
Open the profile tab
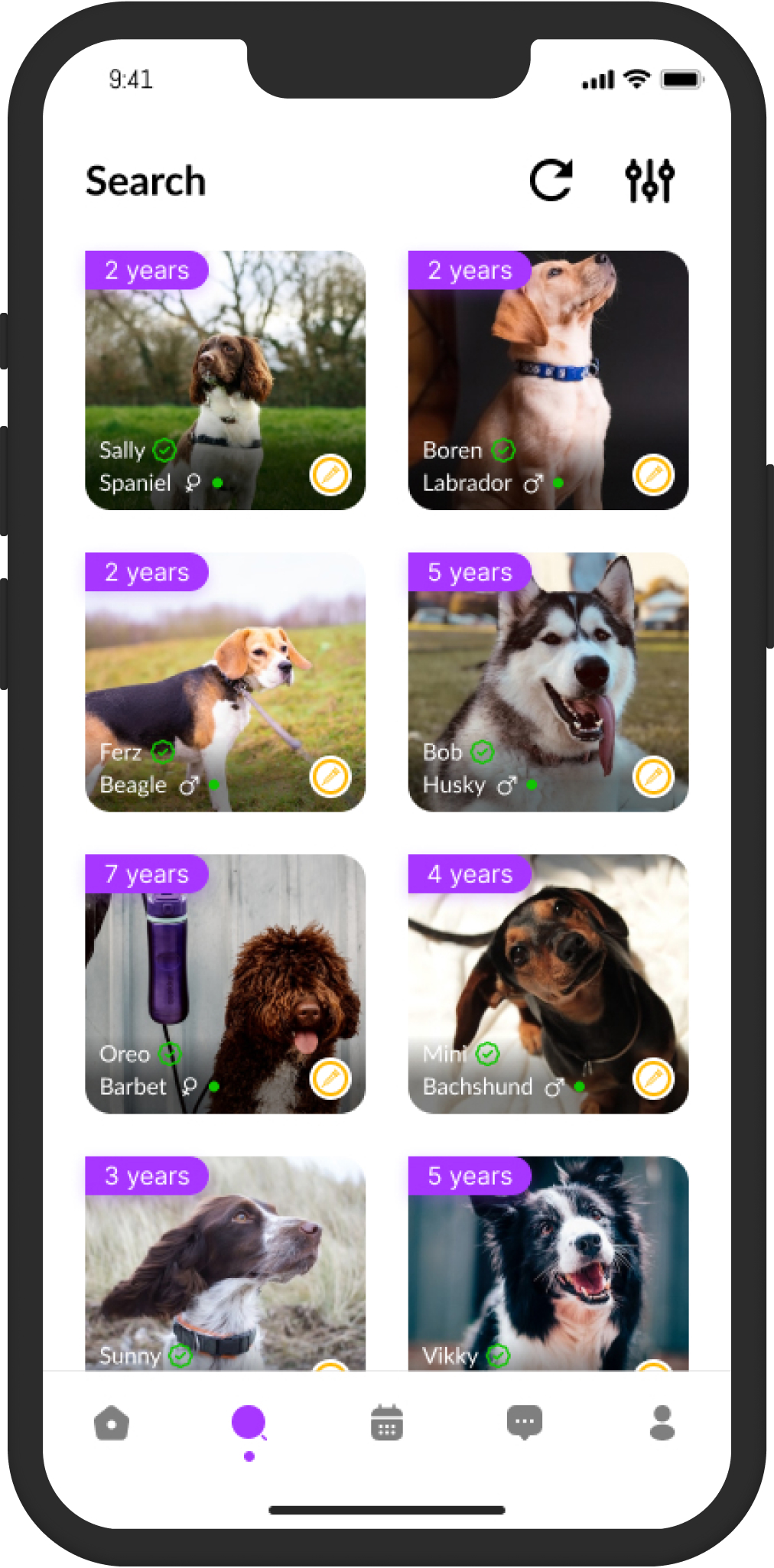tap(662, 1423)
